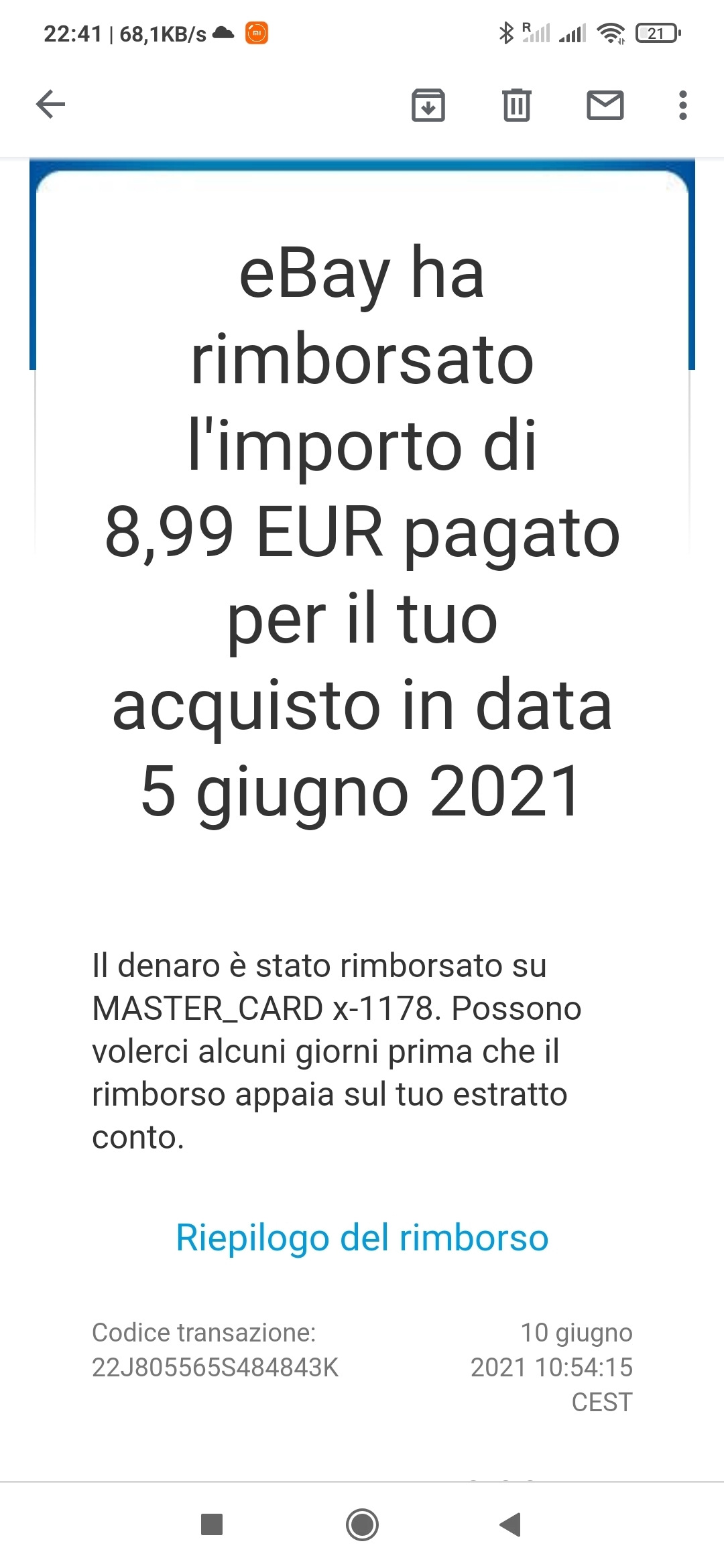Archive this email

(x=428, y=105)
